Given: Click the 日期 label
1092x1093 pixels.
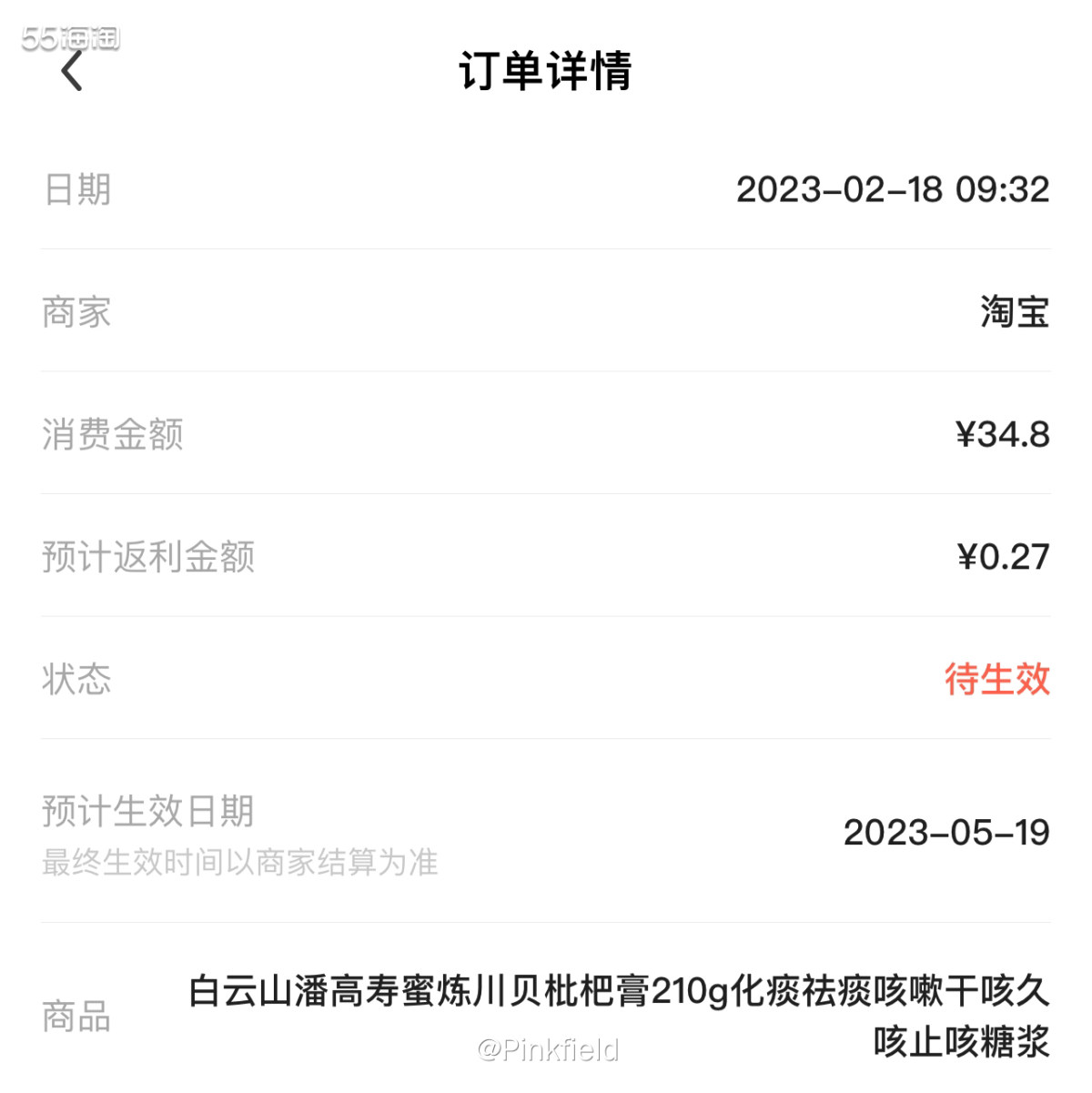Looking at the screenshot, I should (x=77, y=190).
